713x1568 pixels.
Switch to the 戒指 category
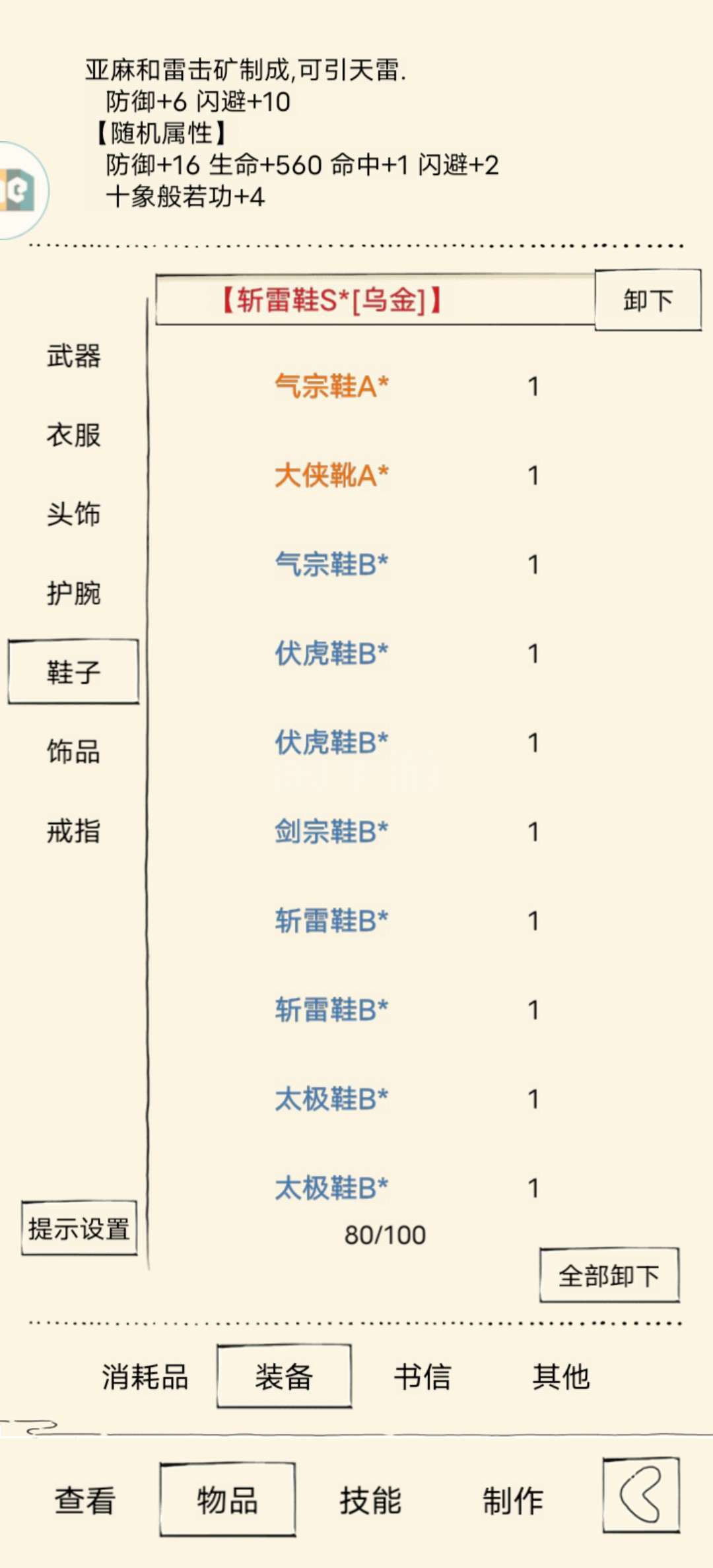pyautogui.click(x=73, y=831)
